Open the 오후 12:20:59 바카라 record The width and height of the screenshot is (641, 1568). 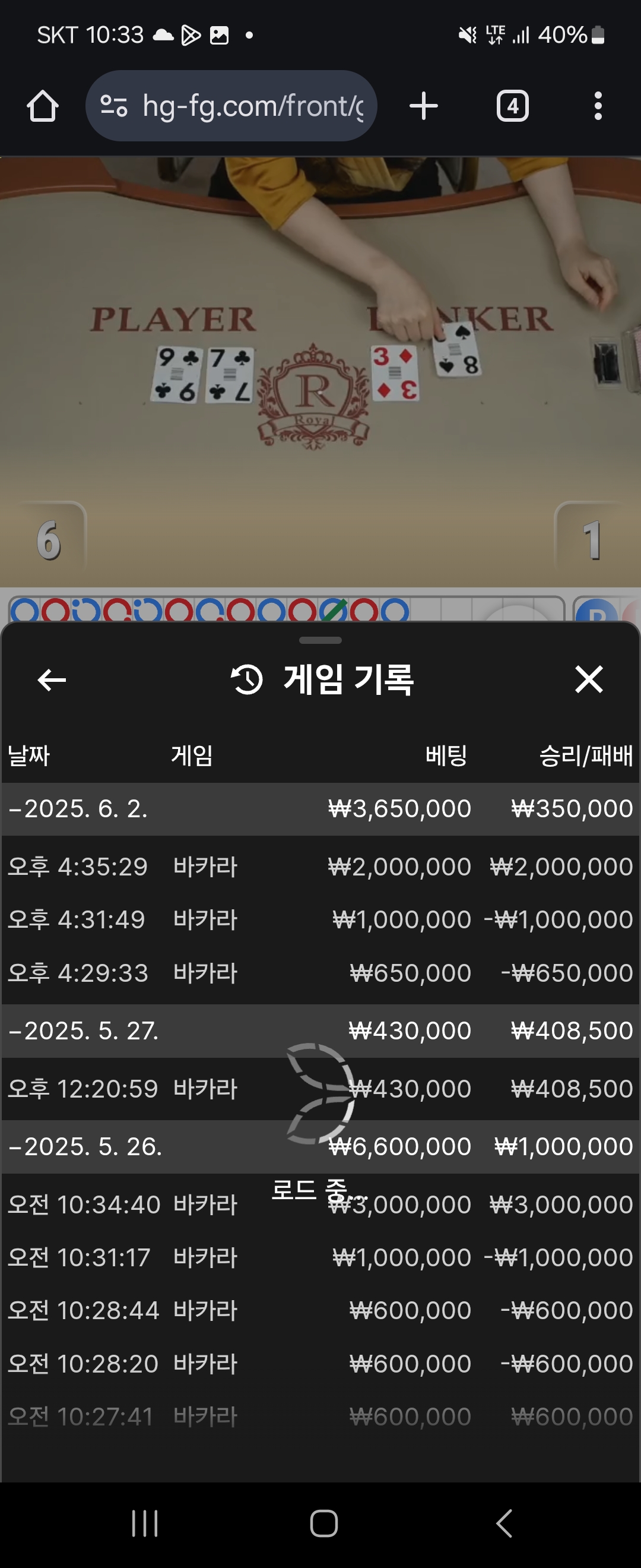[x=320, y=1088]
